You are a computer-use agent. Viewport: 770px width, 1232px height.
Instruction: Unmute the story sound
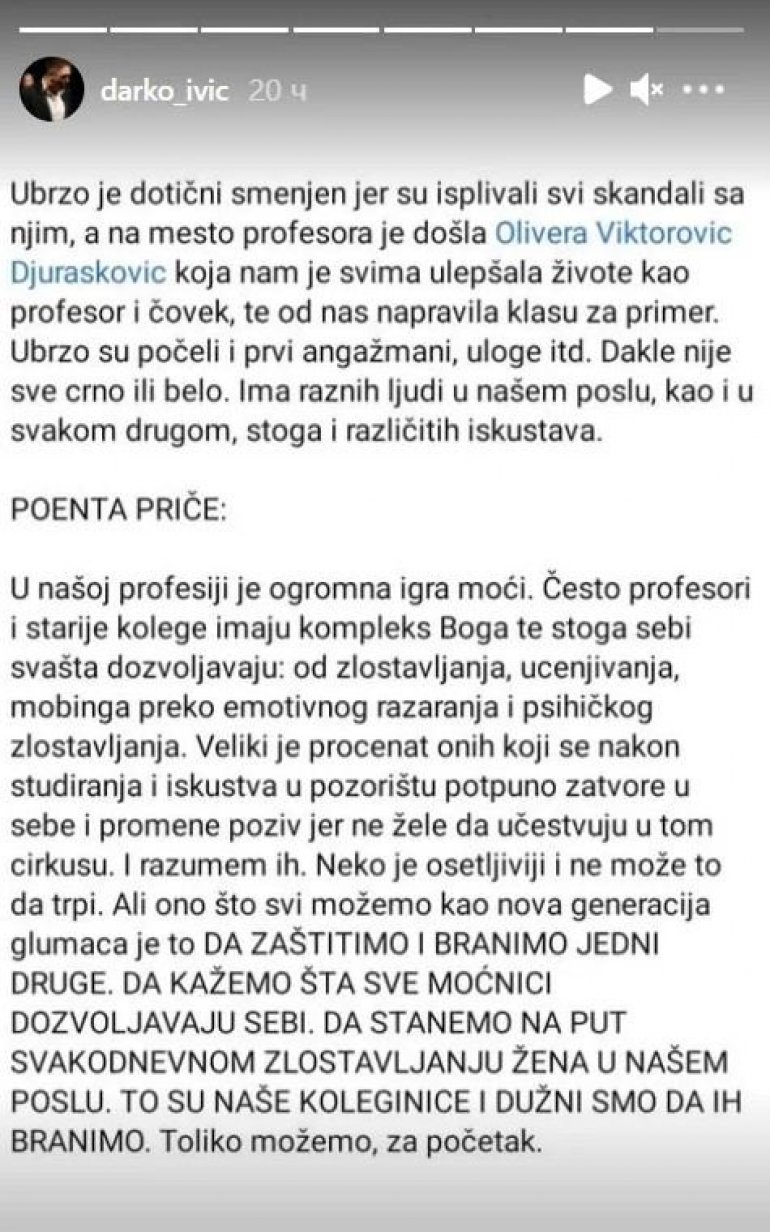pos(646,90)
